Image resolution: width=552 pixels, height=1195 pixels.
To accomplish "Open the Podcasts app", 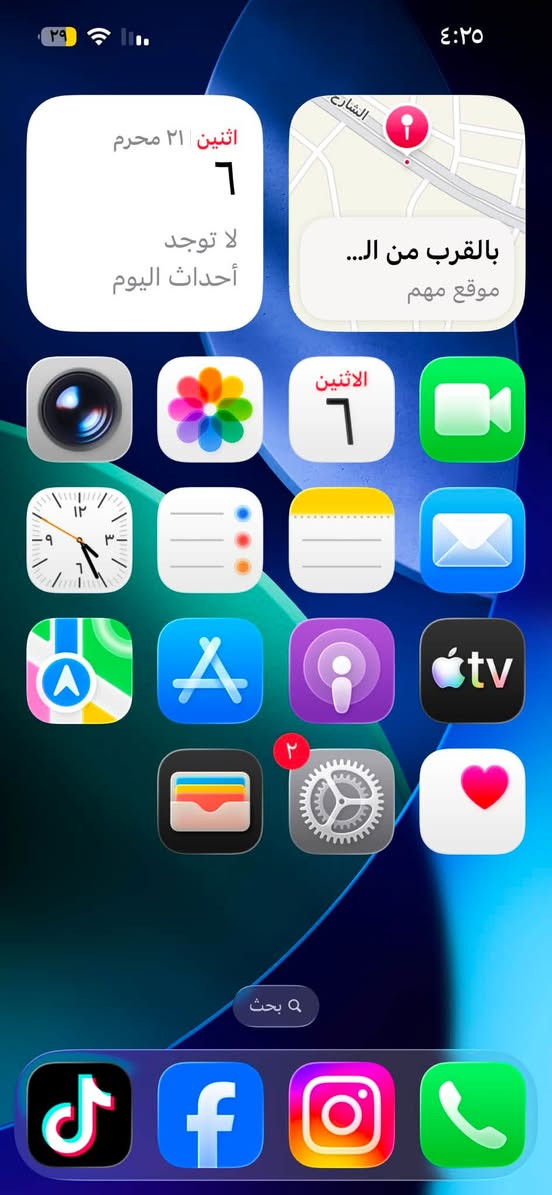I will point(342,671).
